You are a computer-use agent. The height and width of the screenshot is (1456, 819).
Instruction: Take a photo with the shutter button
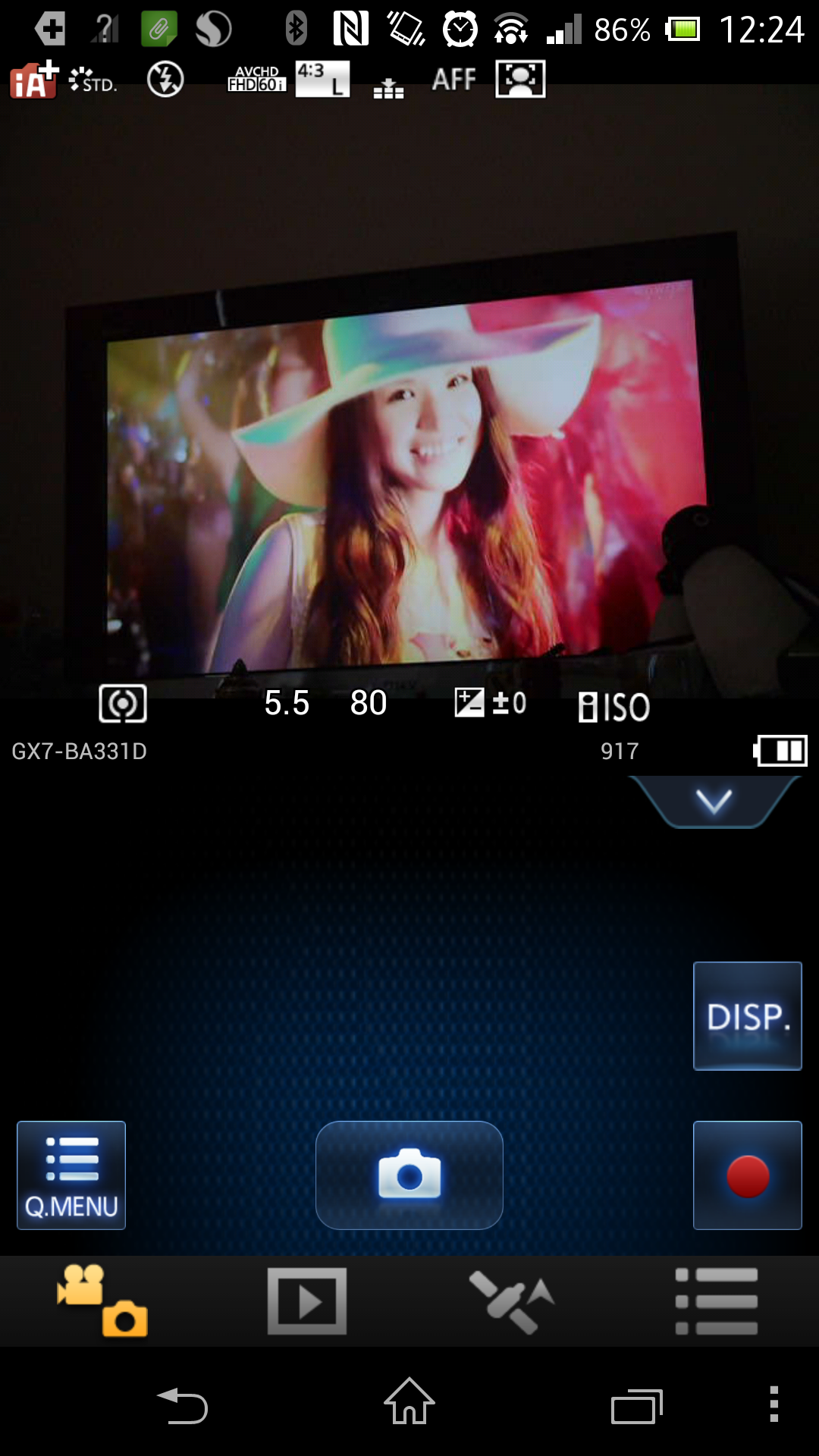(409, 1175)
